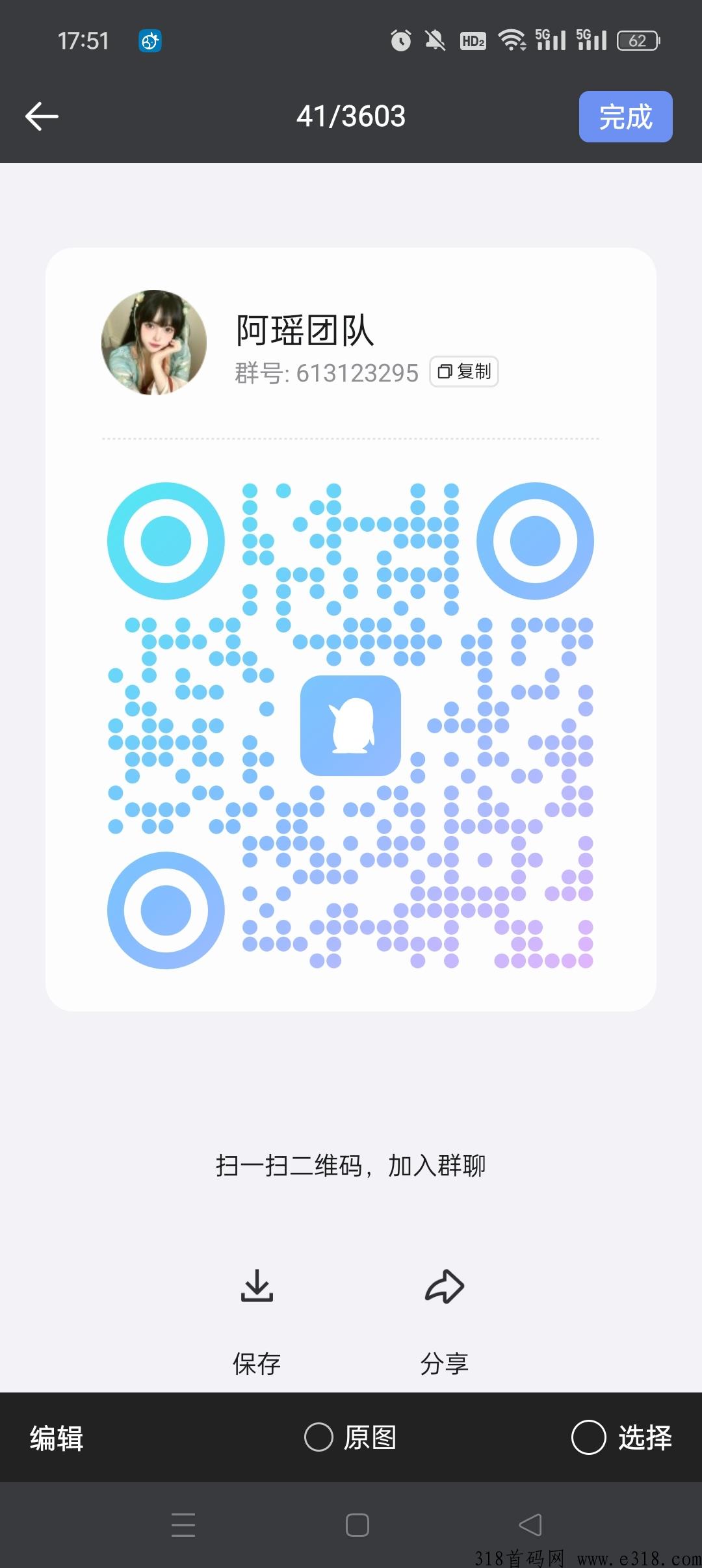The height and width of the screenshot is (1568, 702).
Task: Mark this photo with the 选择 circle
Action: coord(589,1437)
